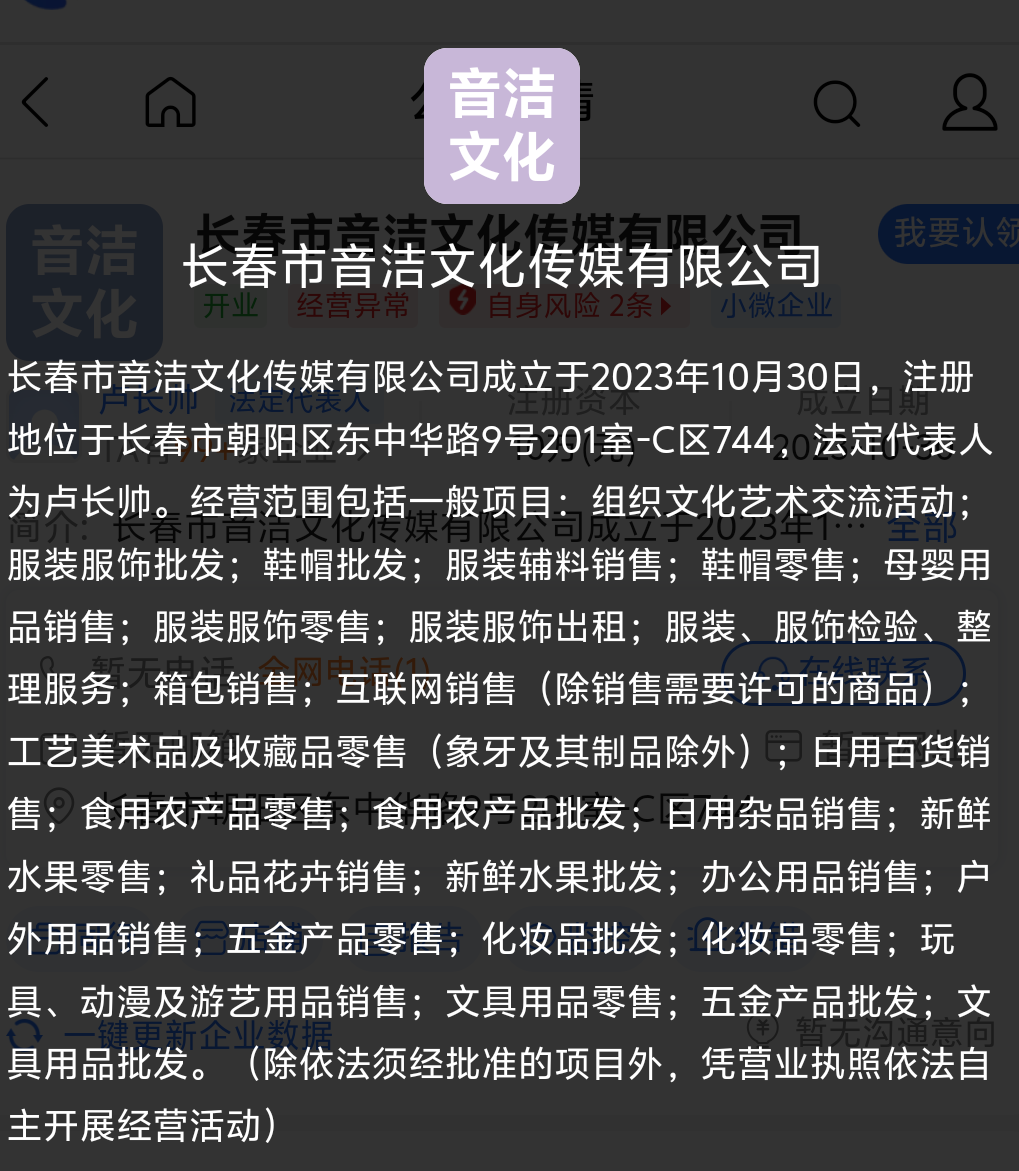Expand company intro via 全部

(921, 527)
